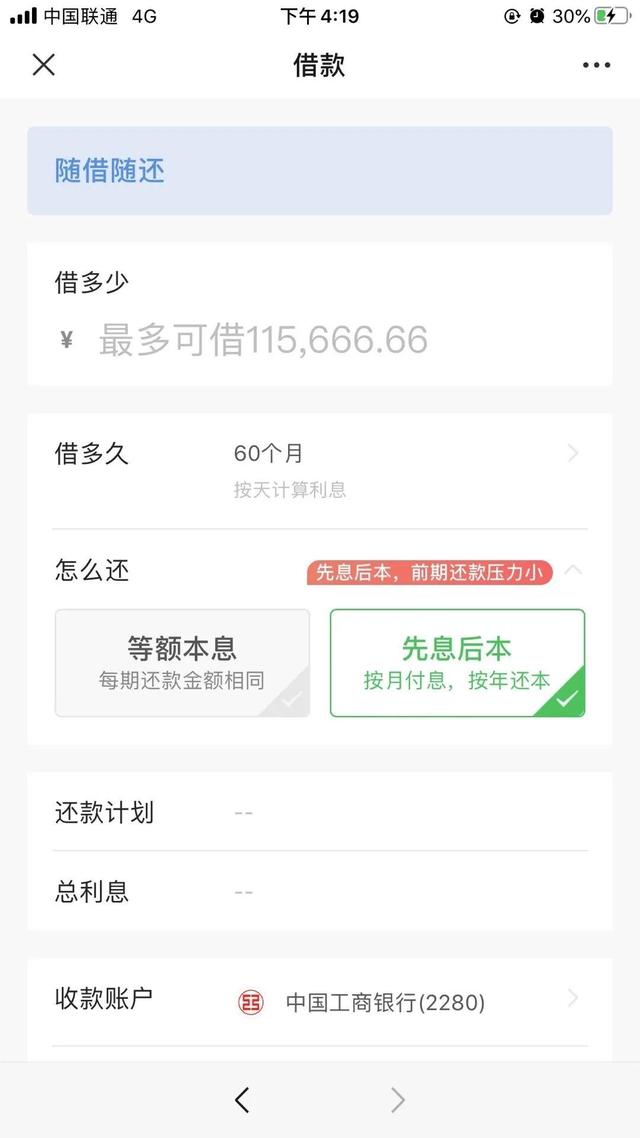Select 等额本息 repayment method

[x=182, y=663]
